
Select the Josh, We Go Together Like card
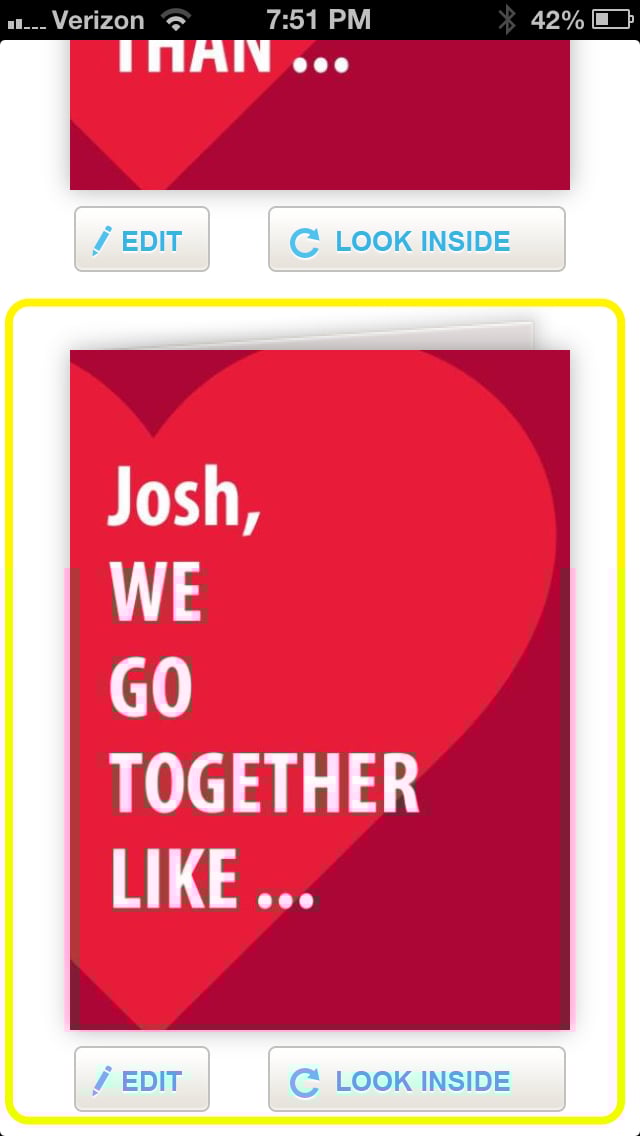[319, 690]
